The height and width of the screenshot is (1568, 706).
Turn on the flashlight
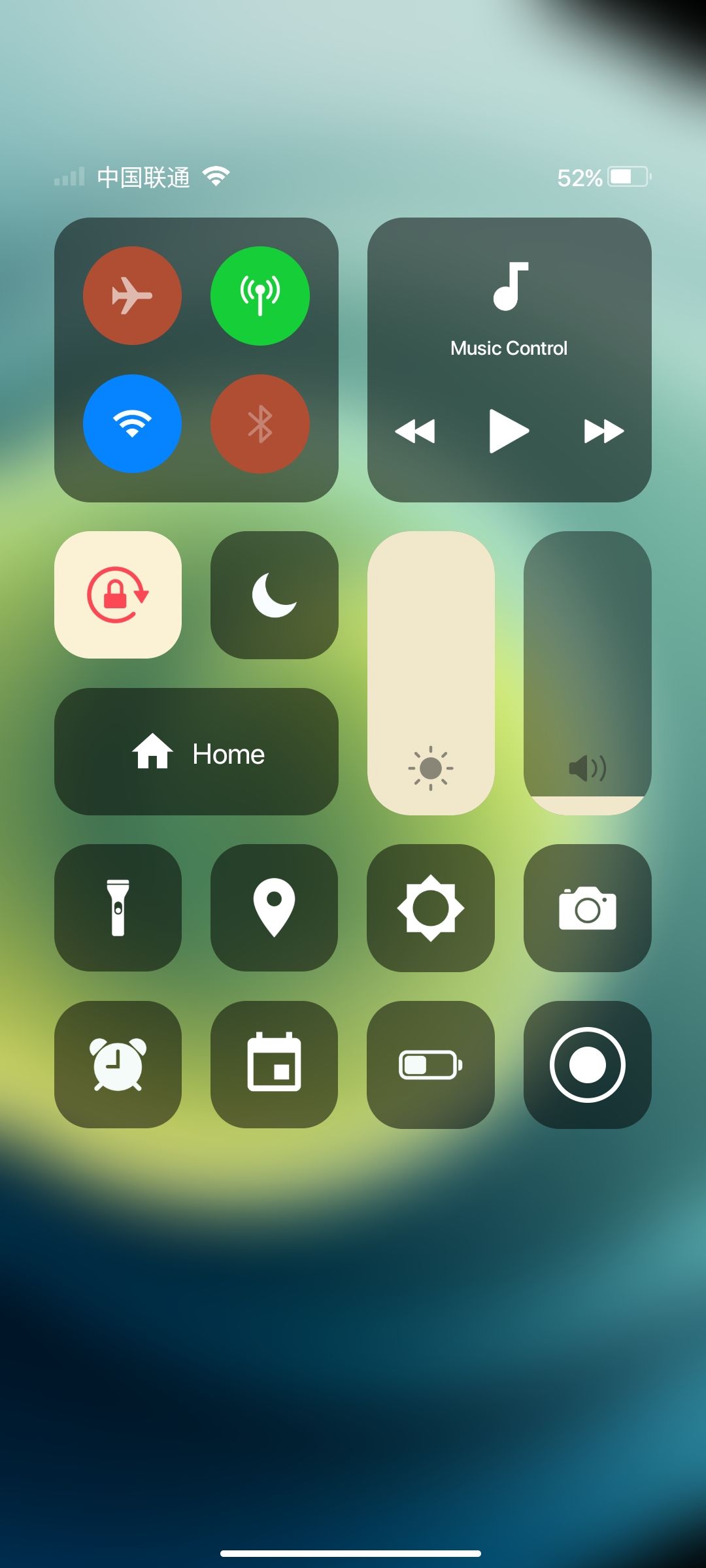[118, 907]
